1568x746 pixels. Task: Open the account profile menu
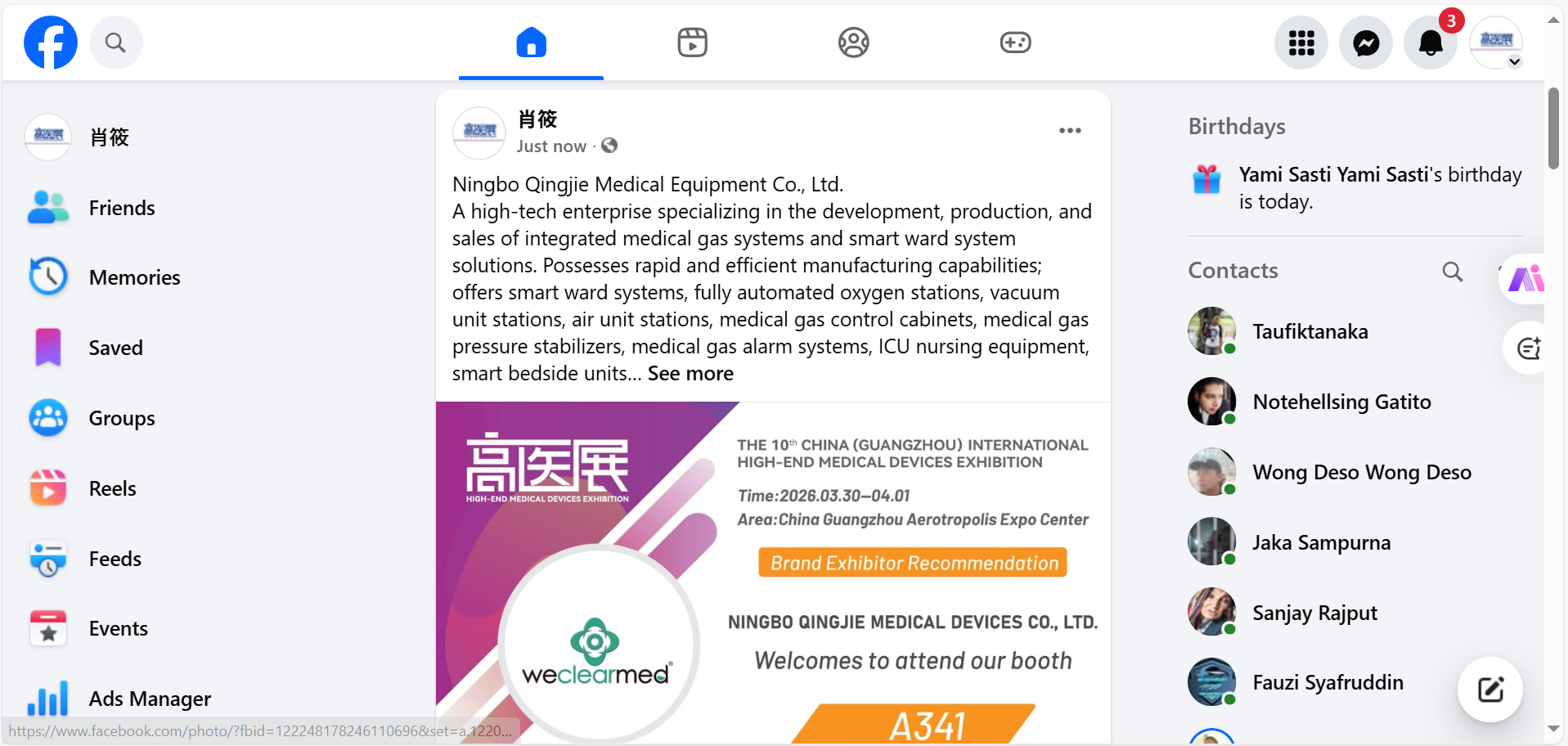[x=1496, y=43]
